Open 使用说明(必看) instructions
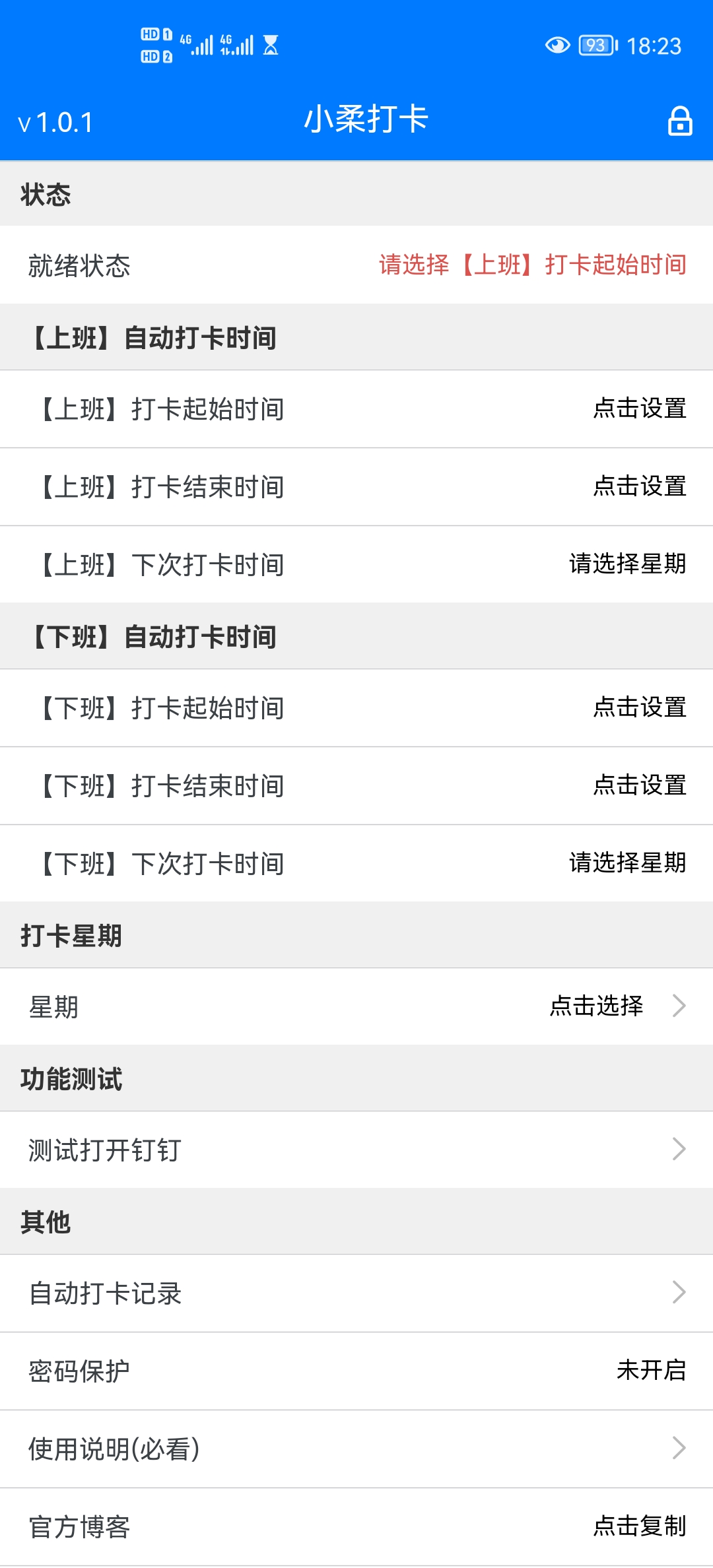The height and width of the screenshot is (1568, 713). tap(356, 1449)
